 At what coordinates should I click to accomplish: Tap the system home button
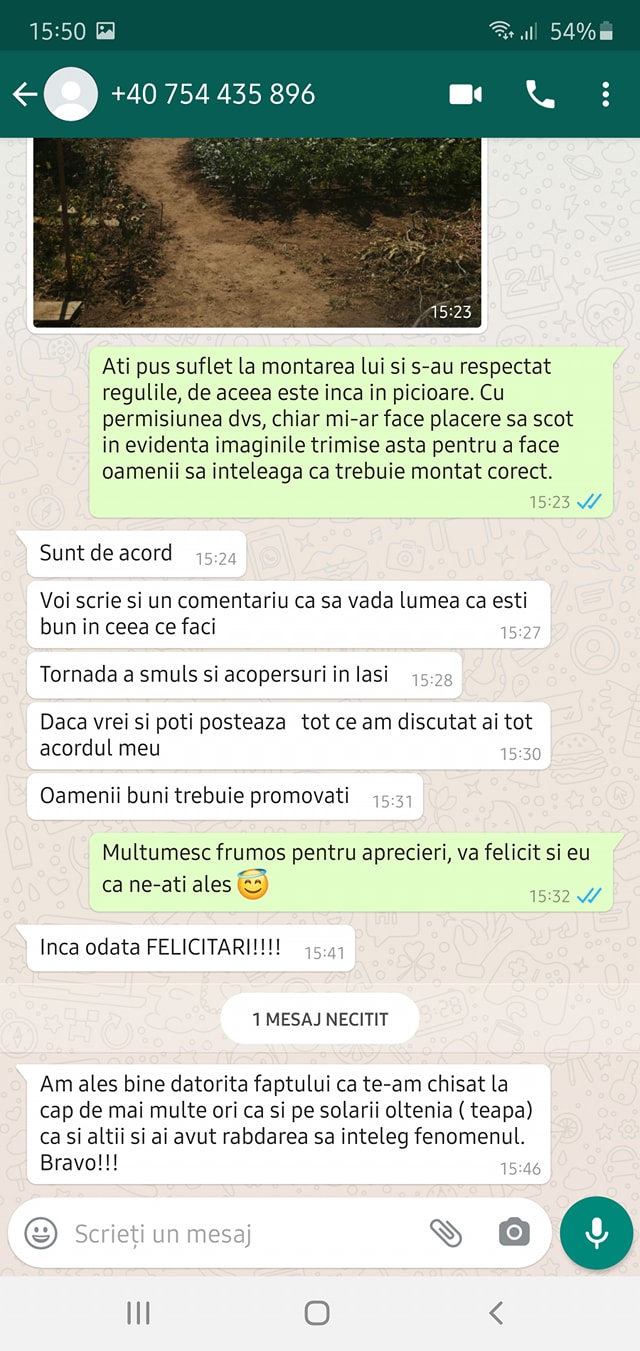[317, 1313]
